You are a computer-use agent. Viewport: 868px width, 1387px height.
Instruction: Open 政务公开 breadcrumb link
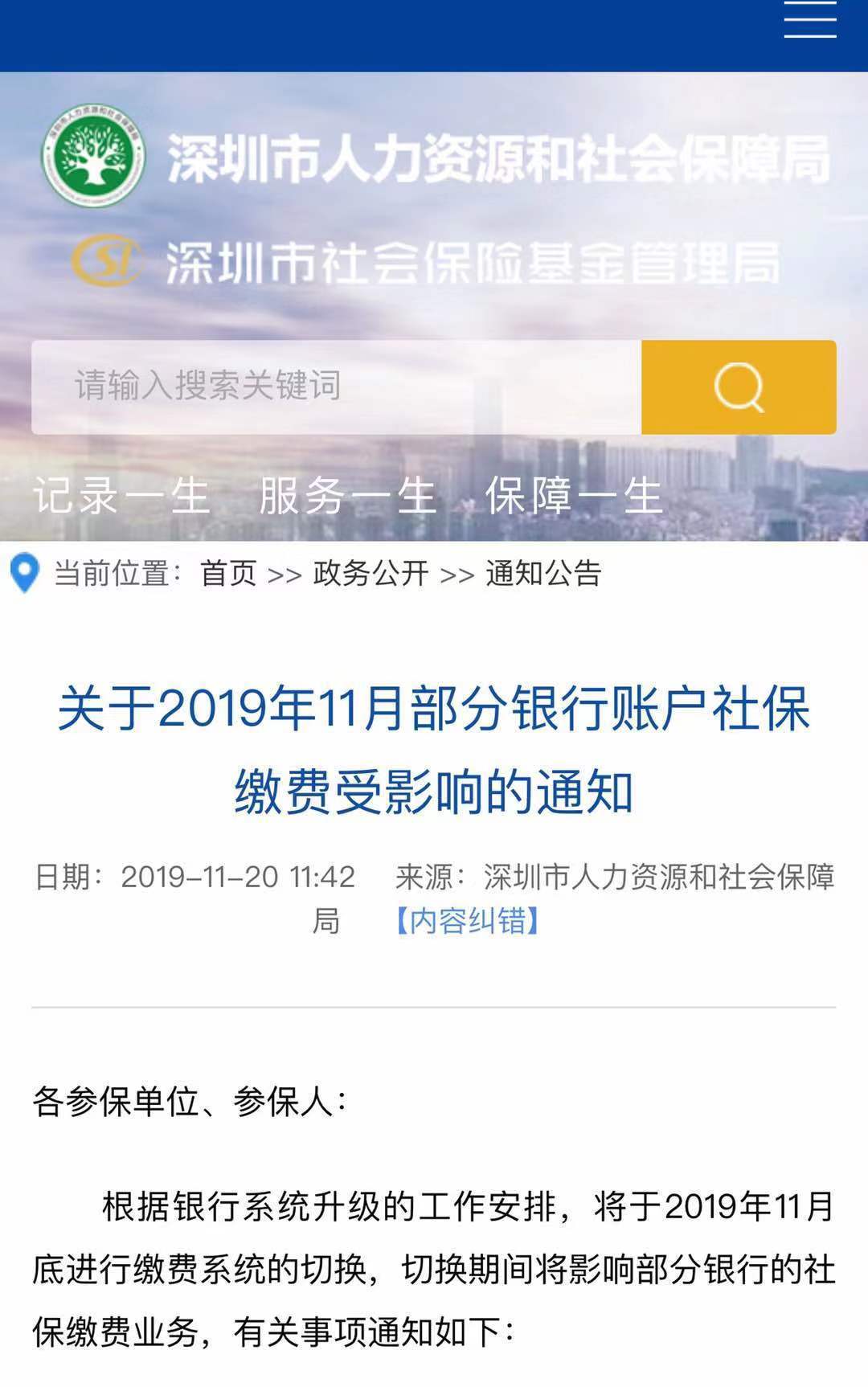pos(371,574)
